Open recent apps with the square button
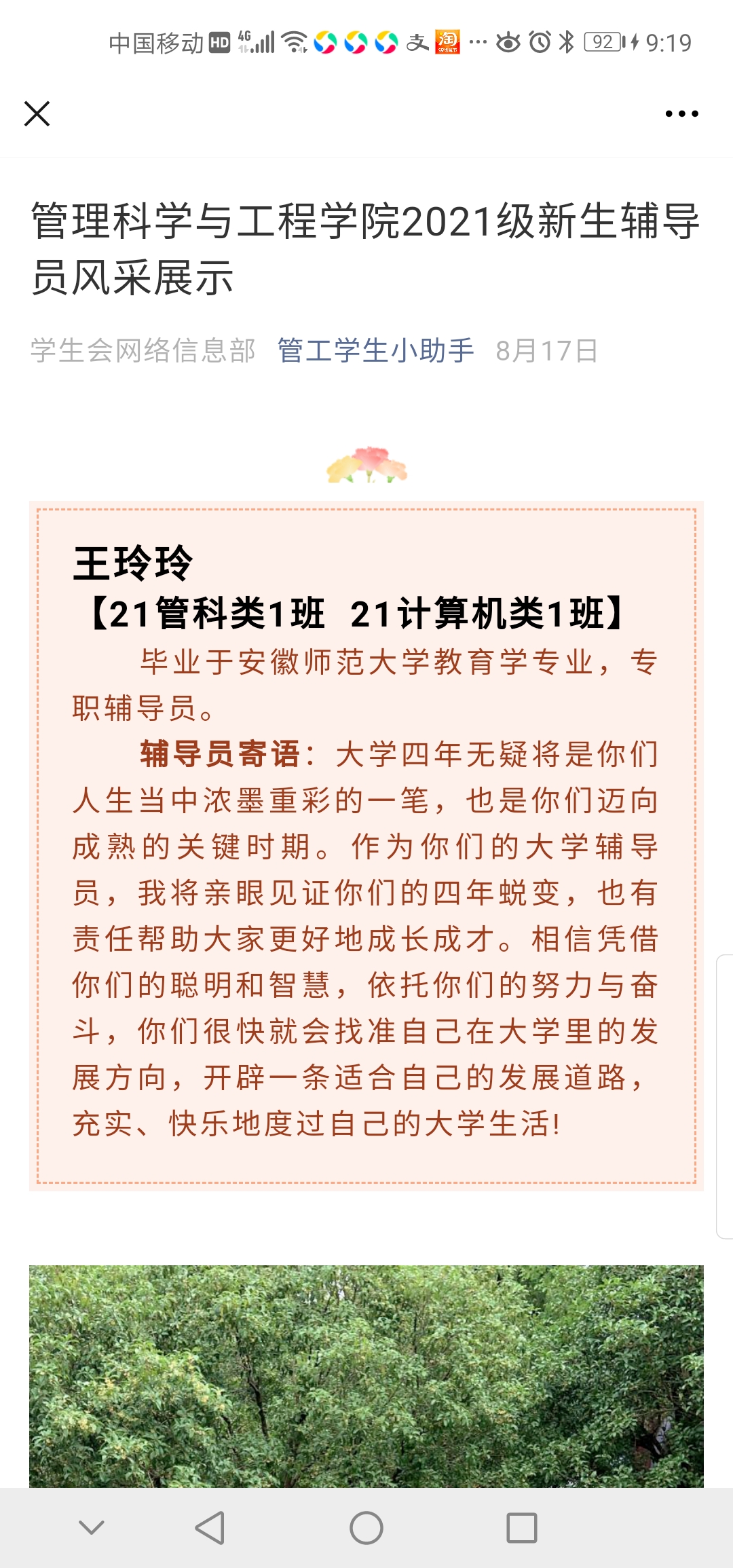Screen dimensions: 733x1568 522,1528
